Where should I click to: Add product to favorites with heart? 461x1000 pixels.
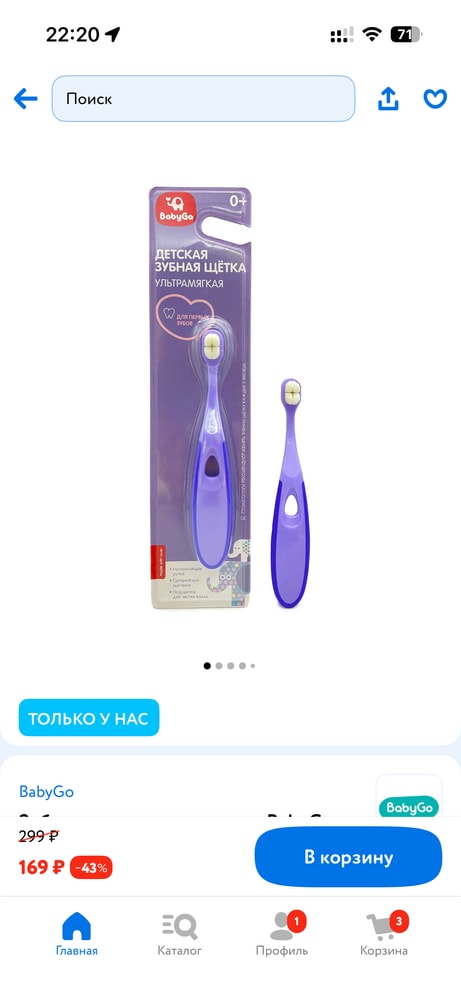435,99
